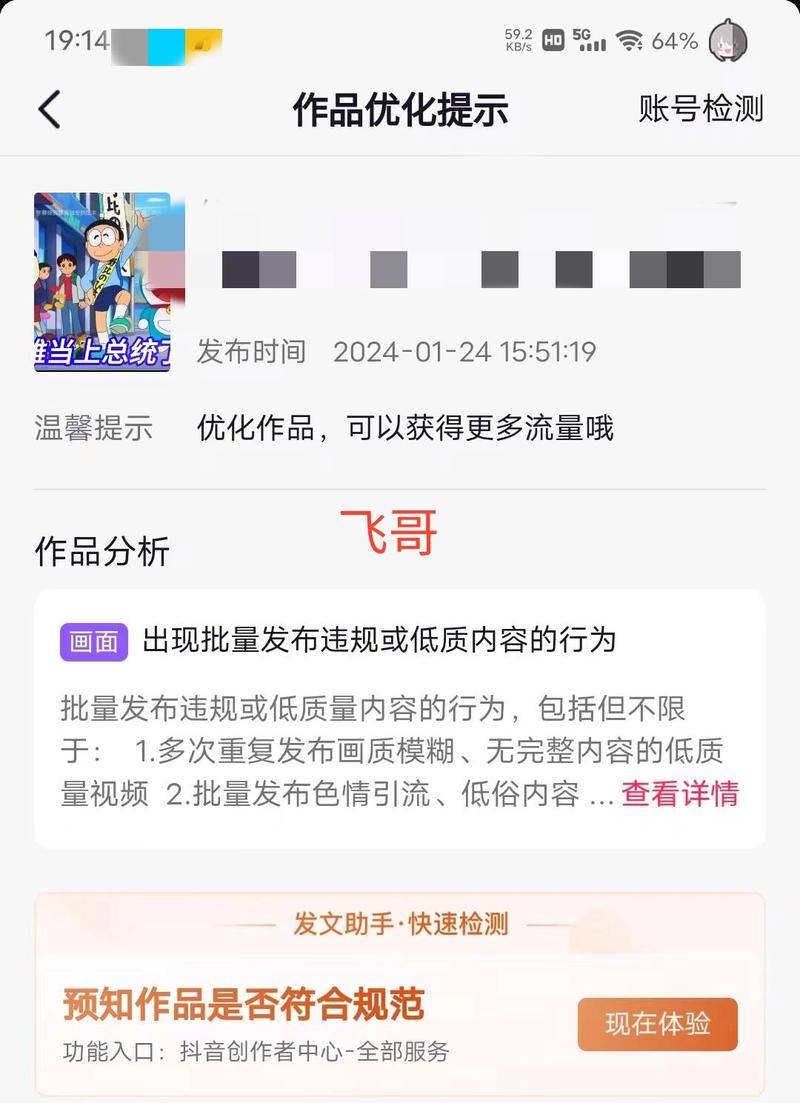Go back using the top-left arrow
800x1103 pixels.
[x=50, y=108]
